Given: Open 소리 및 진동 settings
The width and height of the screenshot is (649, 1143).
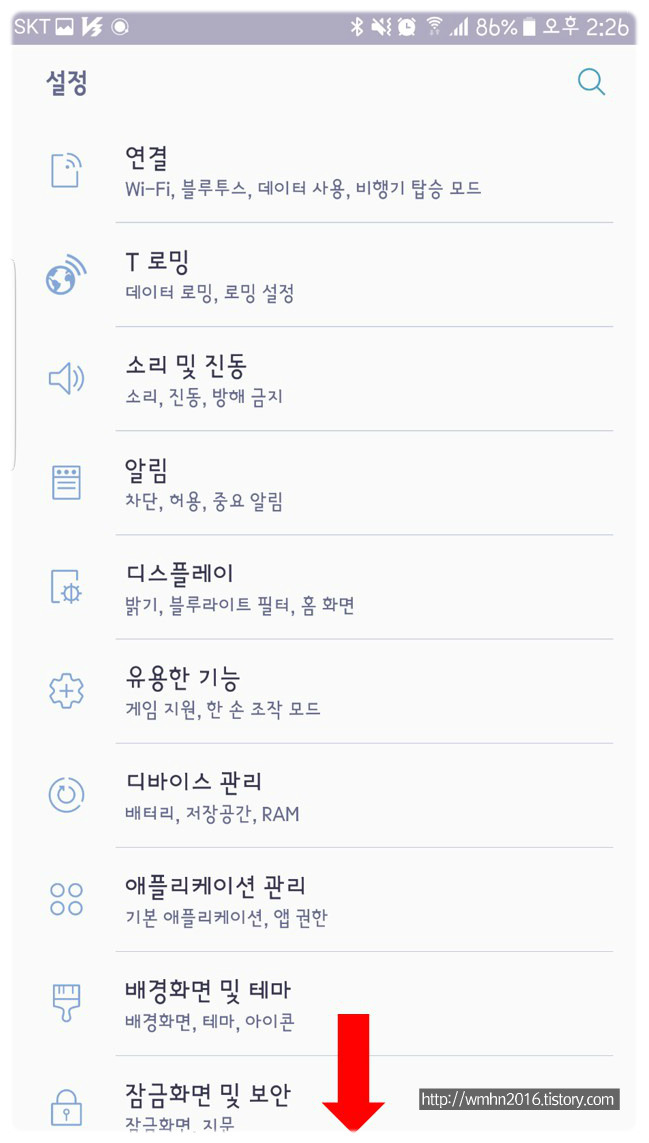Looking at the screenshot, I should click(324, 379).
